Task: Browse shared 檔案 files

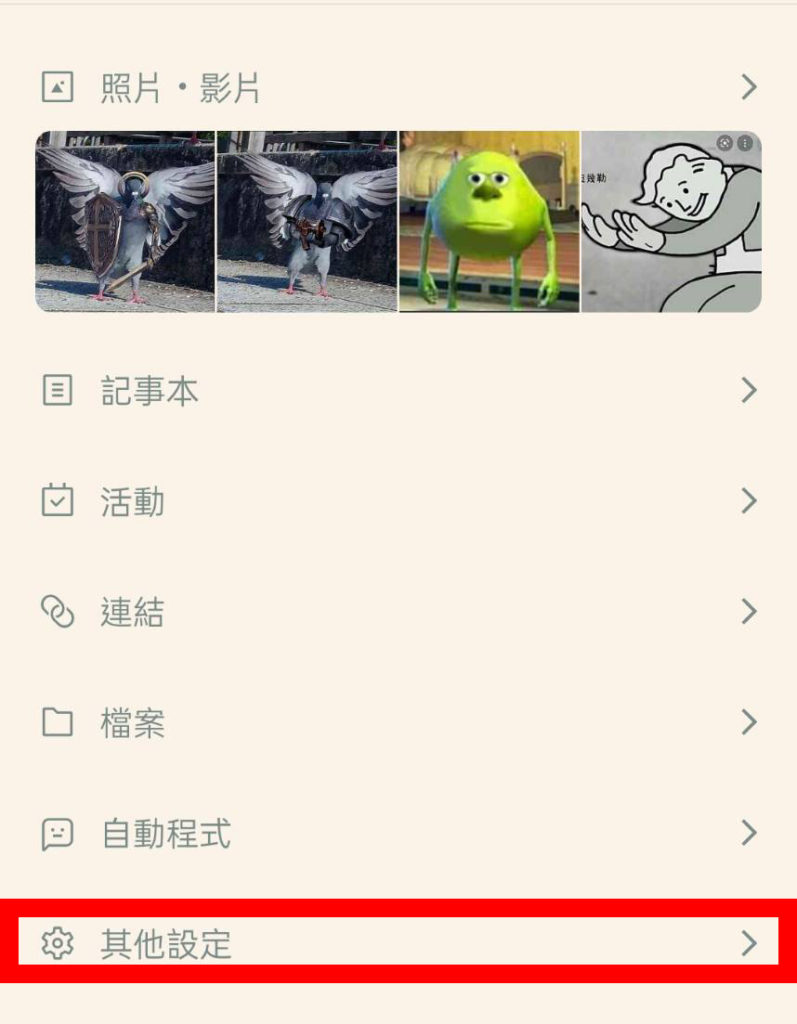Action: coord(398,722)
